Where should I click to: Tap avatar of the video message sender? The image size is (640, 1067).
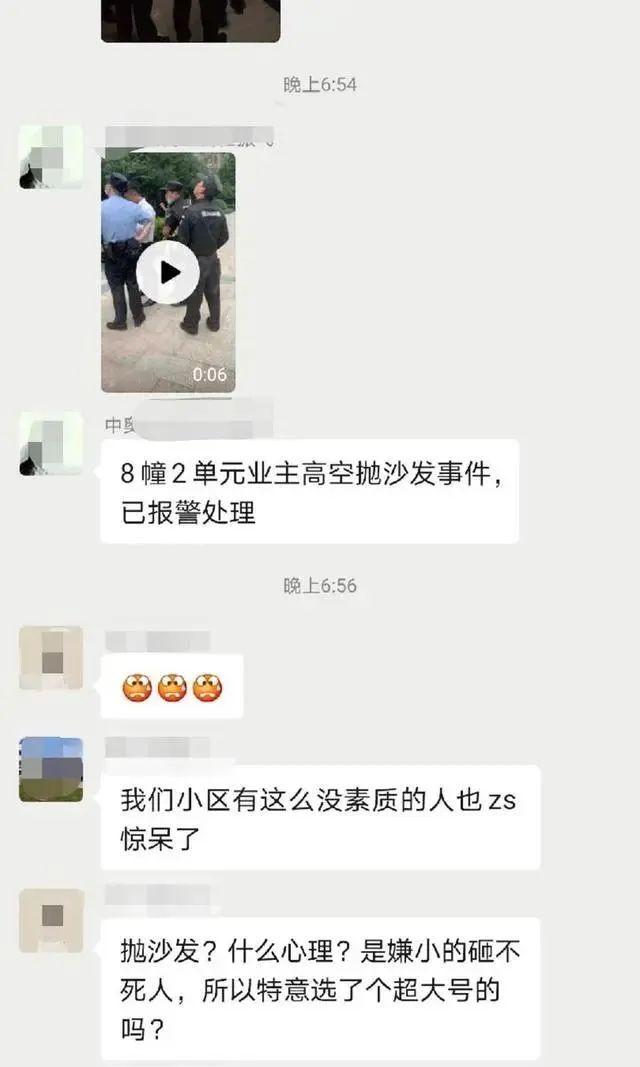click(51, 157)
